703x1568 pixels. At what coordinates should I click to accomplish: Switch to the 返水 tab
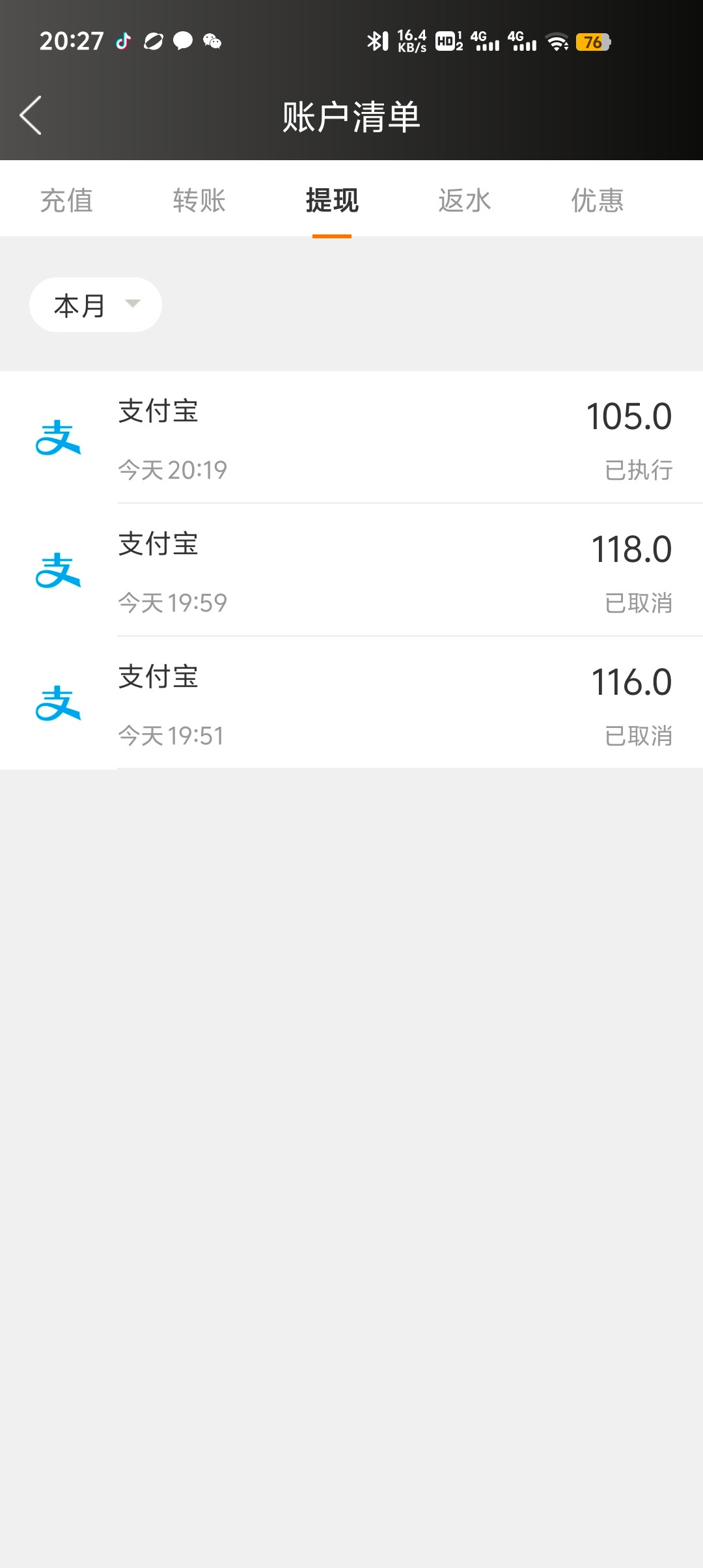click(465, 200)
